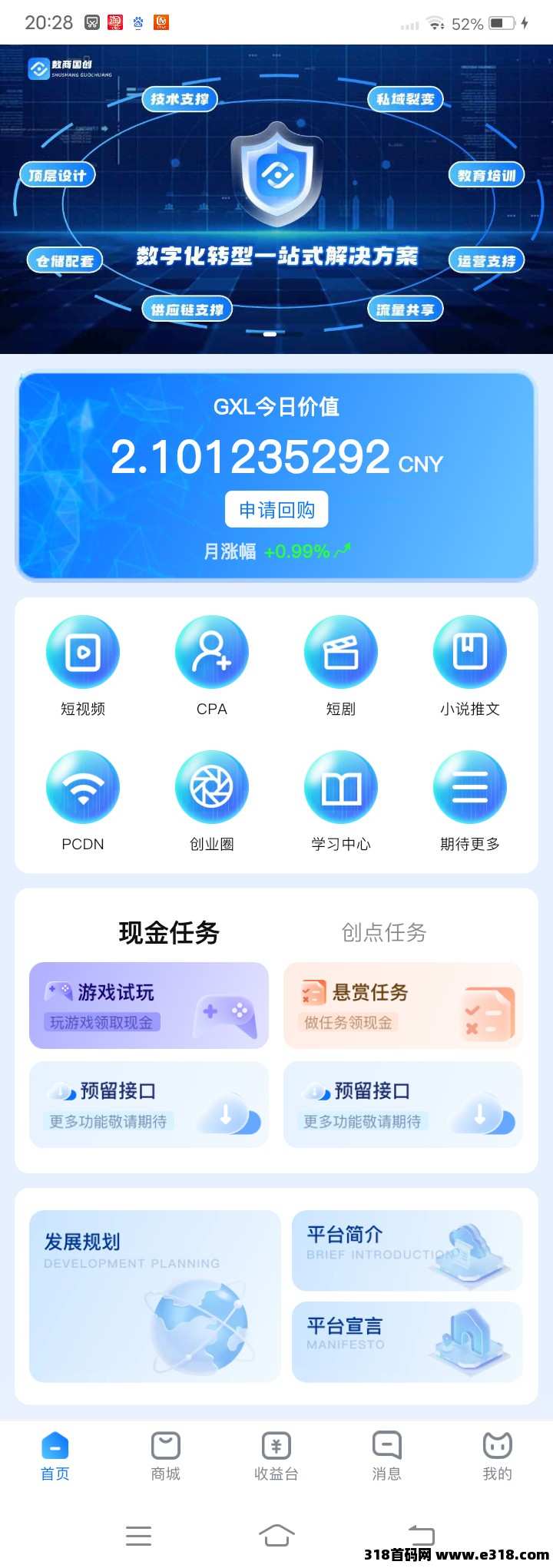Open the 游戏试玩 card

click(x=149, y=1005)
